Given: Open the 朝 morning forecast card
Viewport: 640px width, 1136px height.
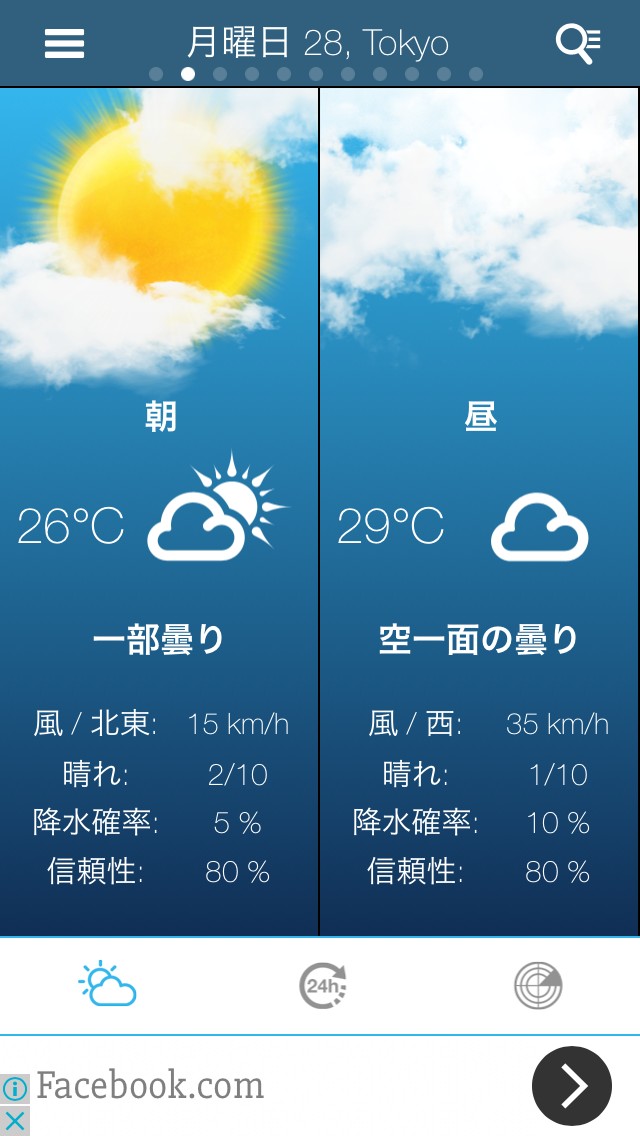Looking at the screenshot, I should (160, 510).
